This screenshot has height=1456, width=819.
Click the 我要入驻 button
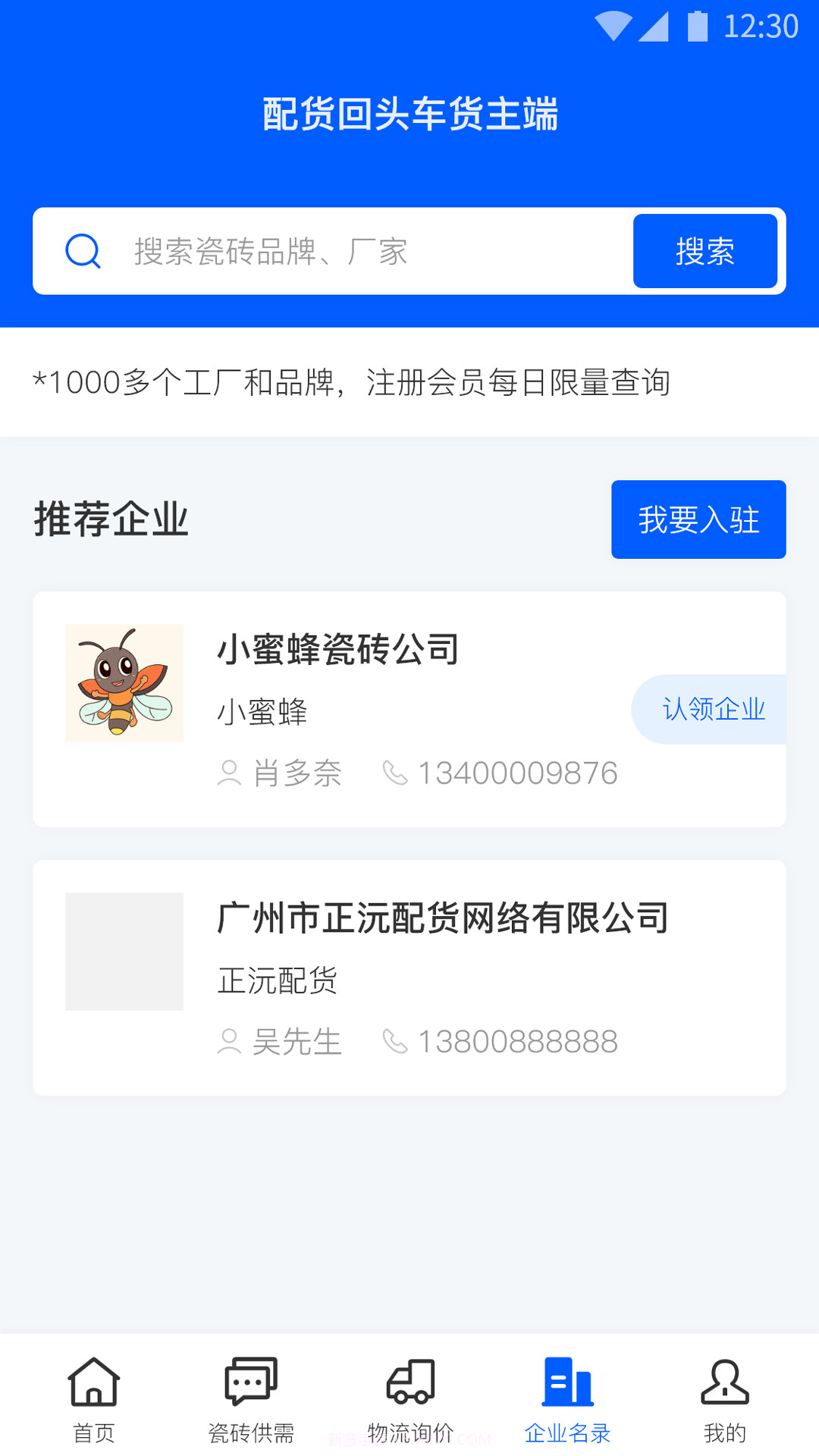tap(698, 519)
